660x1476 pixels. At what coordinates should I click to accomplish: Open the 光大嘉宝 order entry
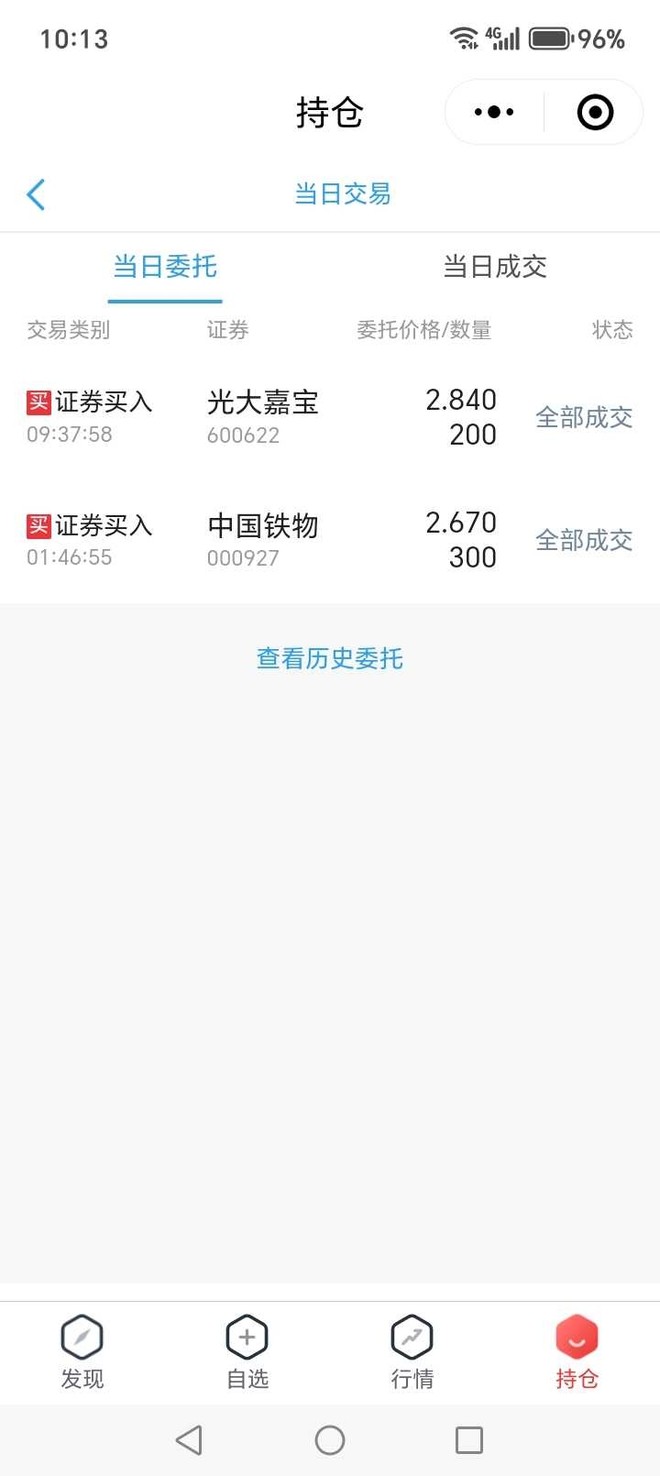click(x=330, y=417)
